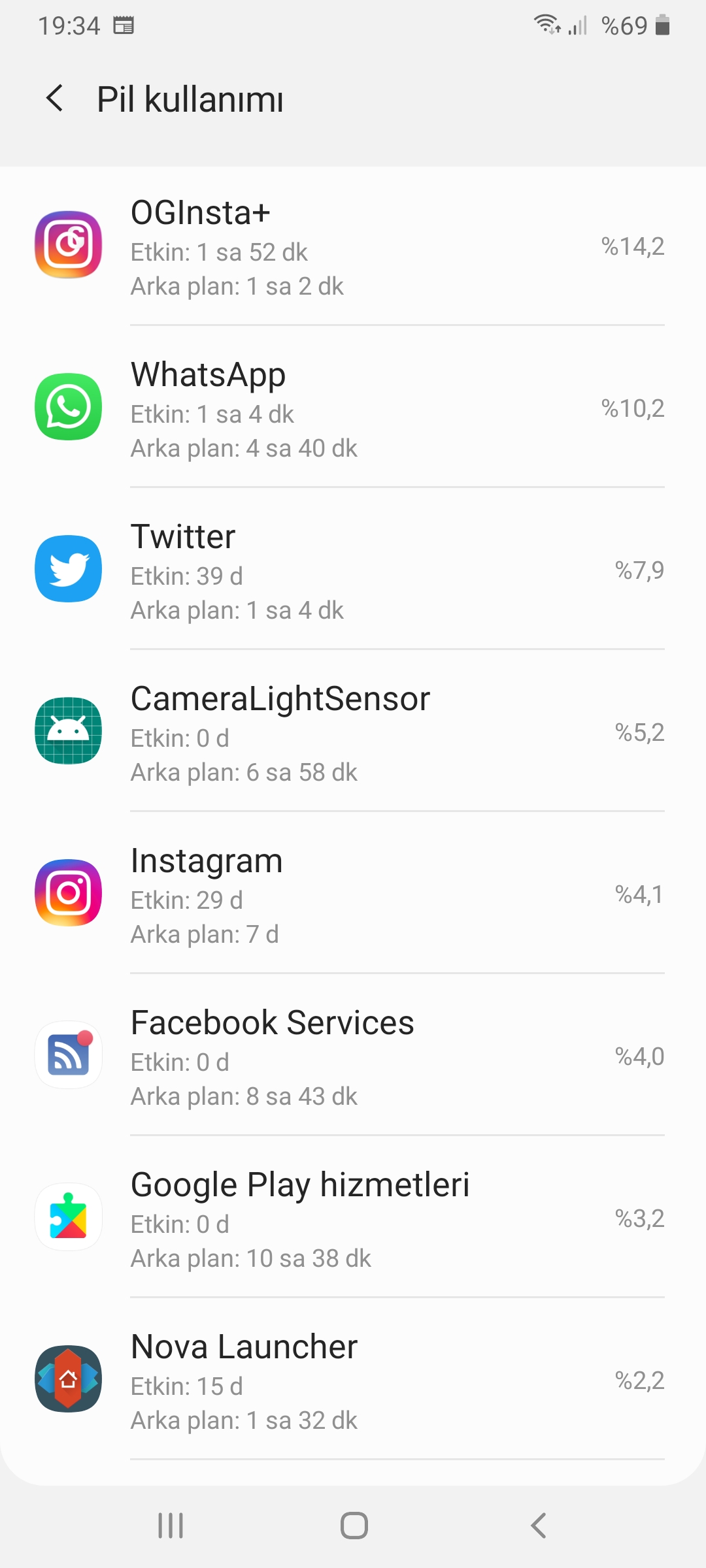Image resolution: width=706 pixels, height=1568 pixels.
Task: Open Facebook Services battery details
Action: point(353,1055)
